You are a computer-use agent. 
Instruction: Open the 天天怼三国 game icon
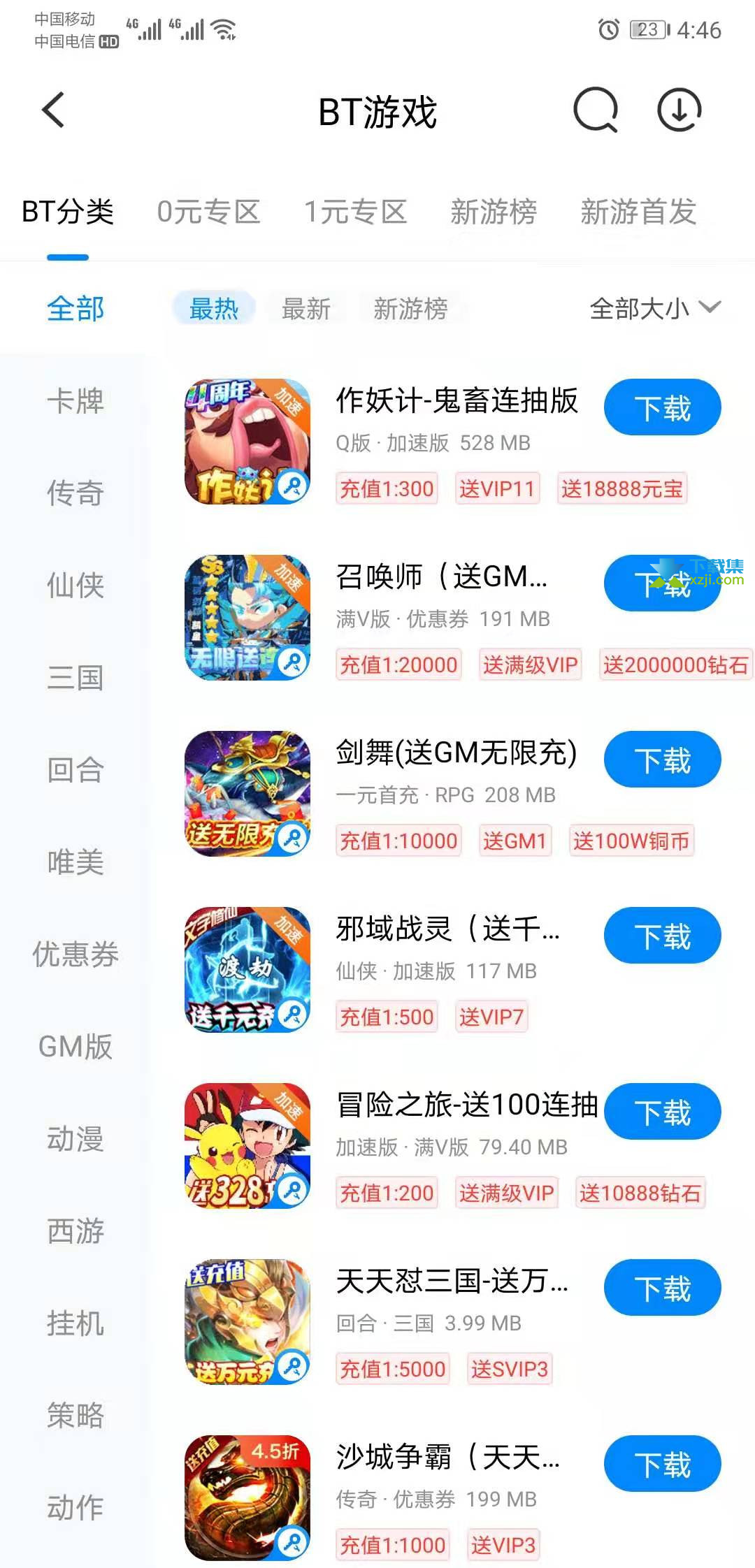(x=247, y=1322)
